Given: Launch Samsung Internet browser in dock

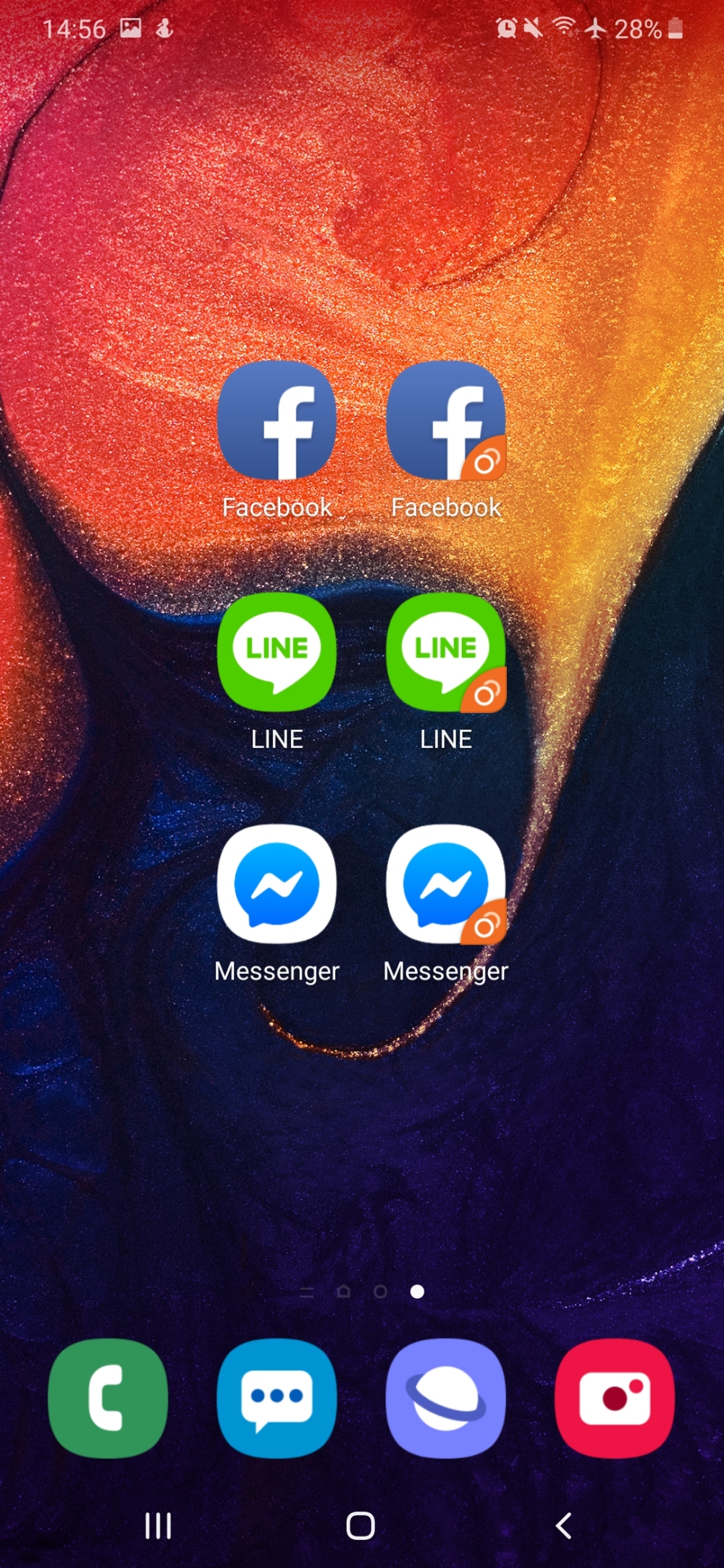Looking at the screenshot, I should point(446,1398).
